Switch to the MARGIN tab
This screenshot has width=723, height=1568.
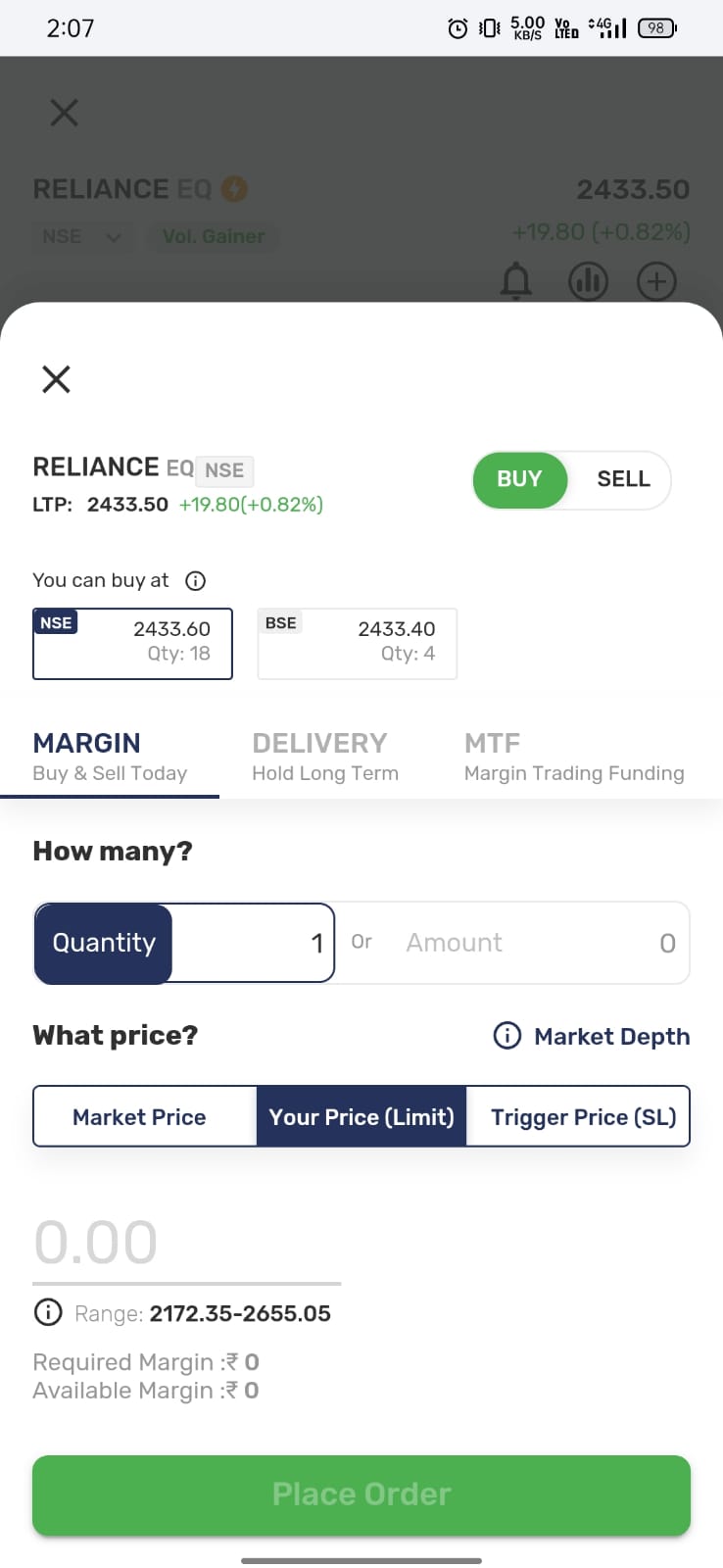pyautogui.click(x=110, y=757)
